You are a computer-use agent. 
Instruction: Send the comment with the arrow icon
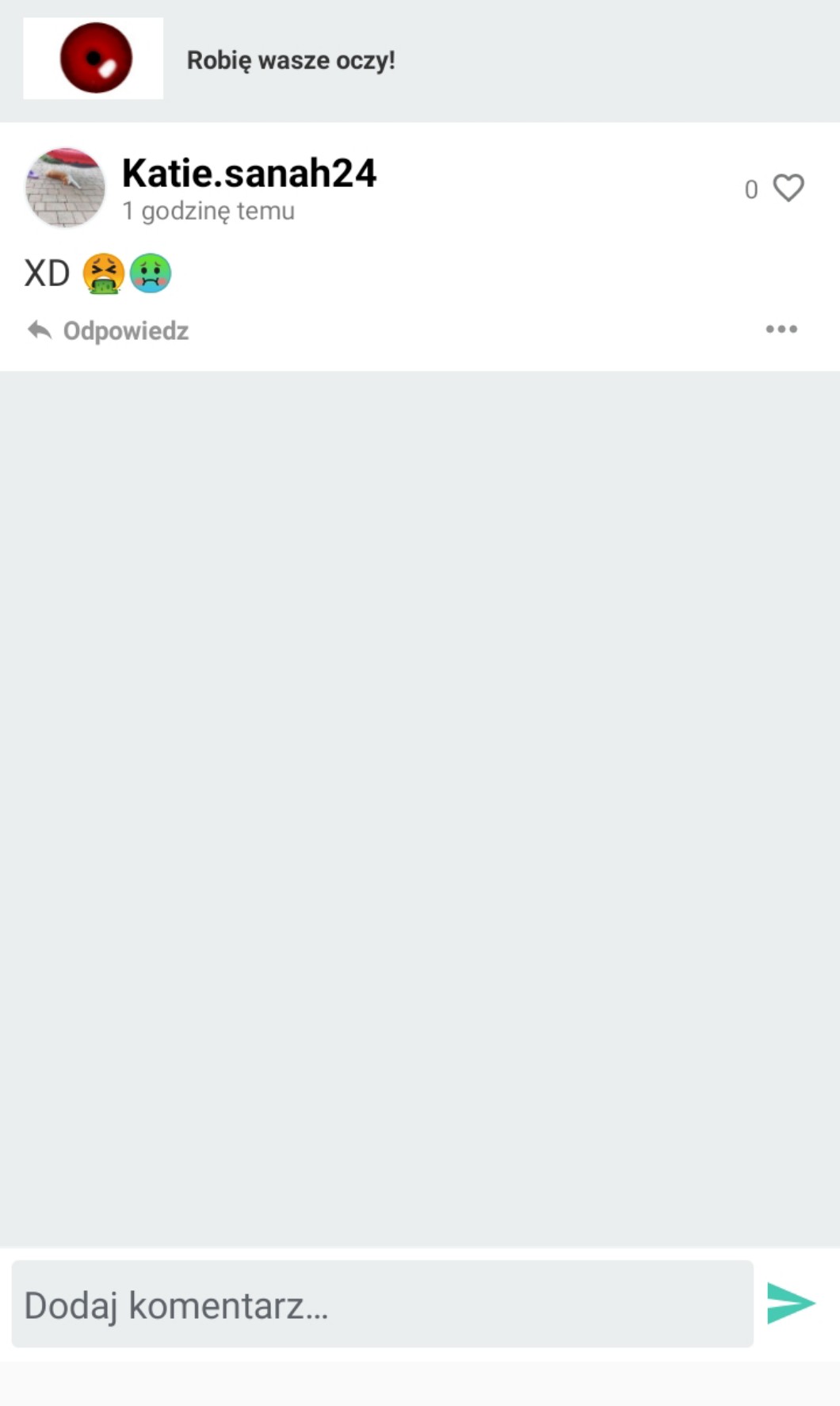(790, 1304)
